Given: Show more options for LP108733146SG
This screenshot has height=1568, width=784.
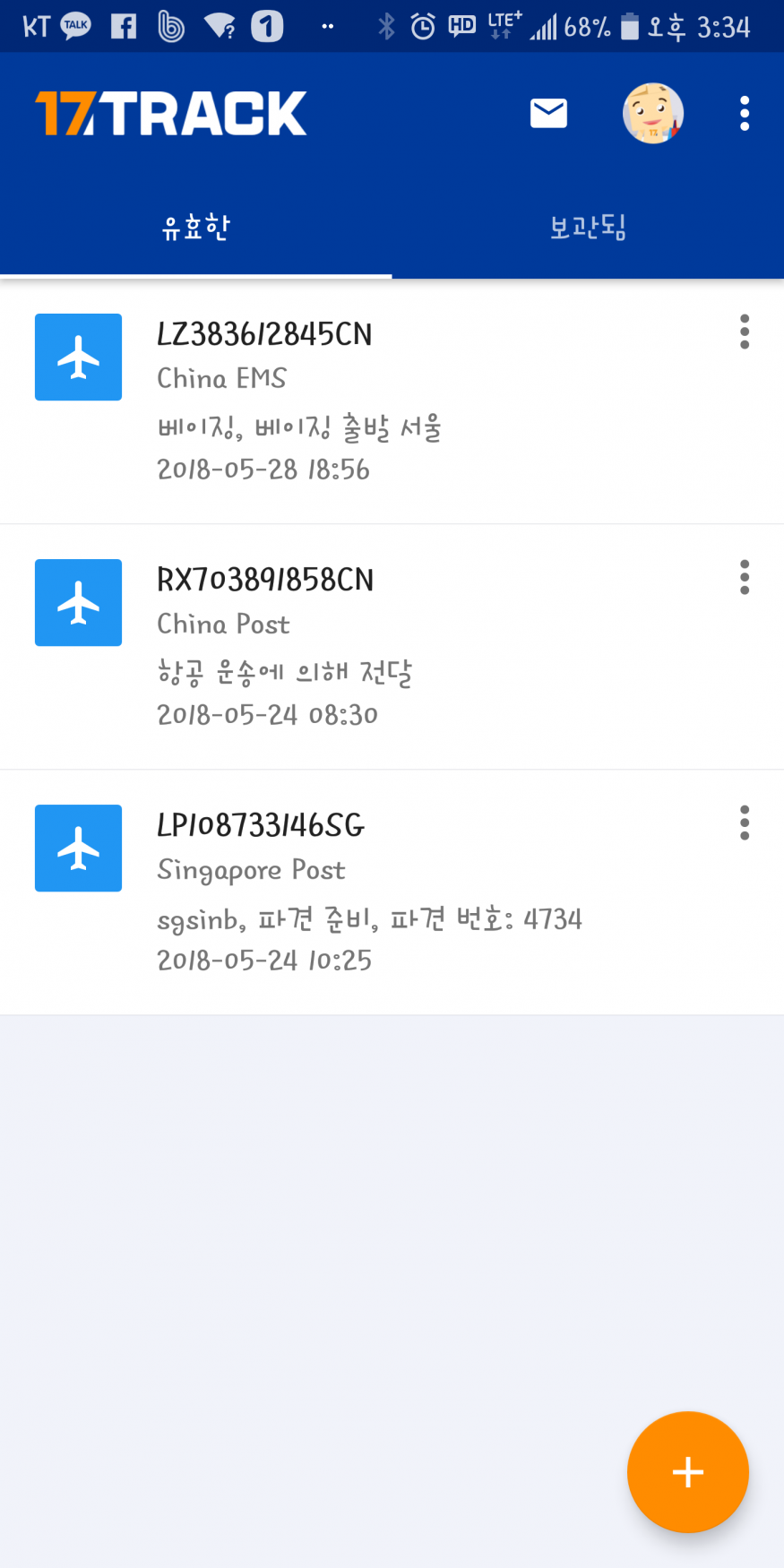Looking at the screenshot, I should (x=745, y=823).
